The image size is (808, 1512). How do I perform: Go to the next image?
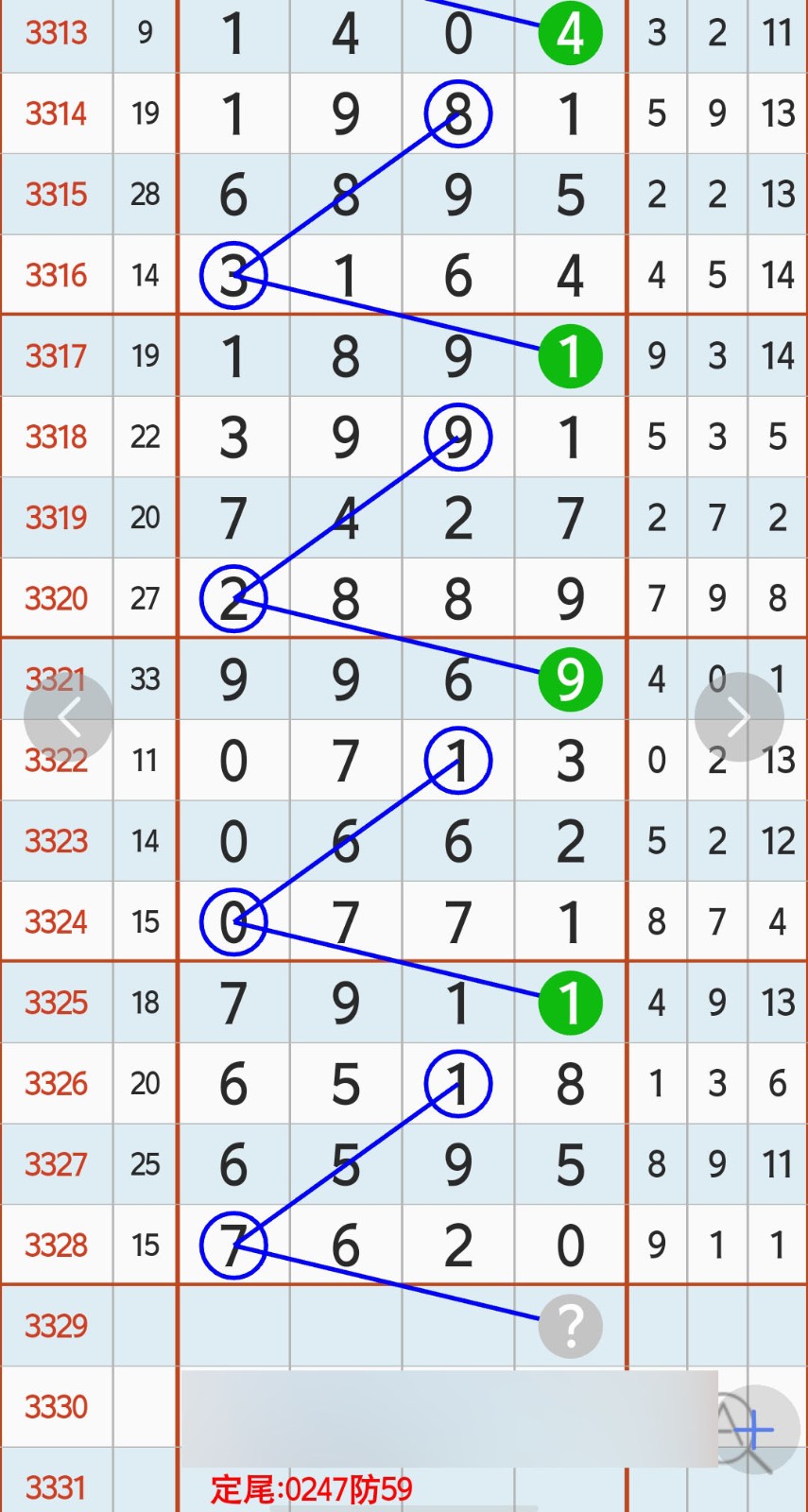pyautogui.click(x=739, y=717)
